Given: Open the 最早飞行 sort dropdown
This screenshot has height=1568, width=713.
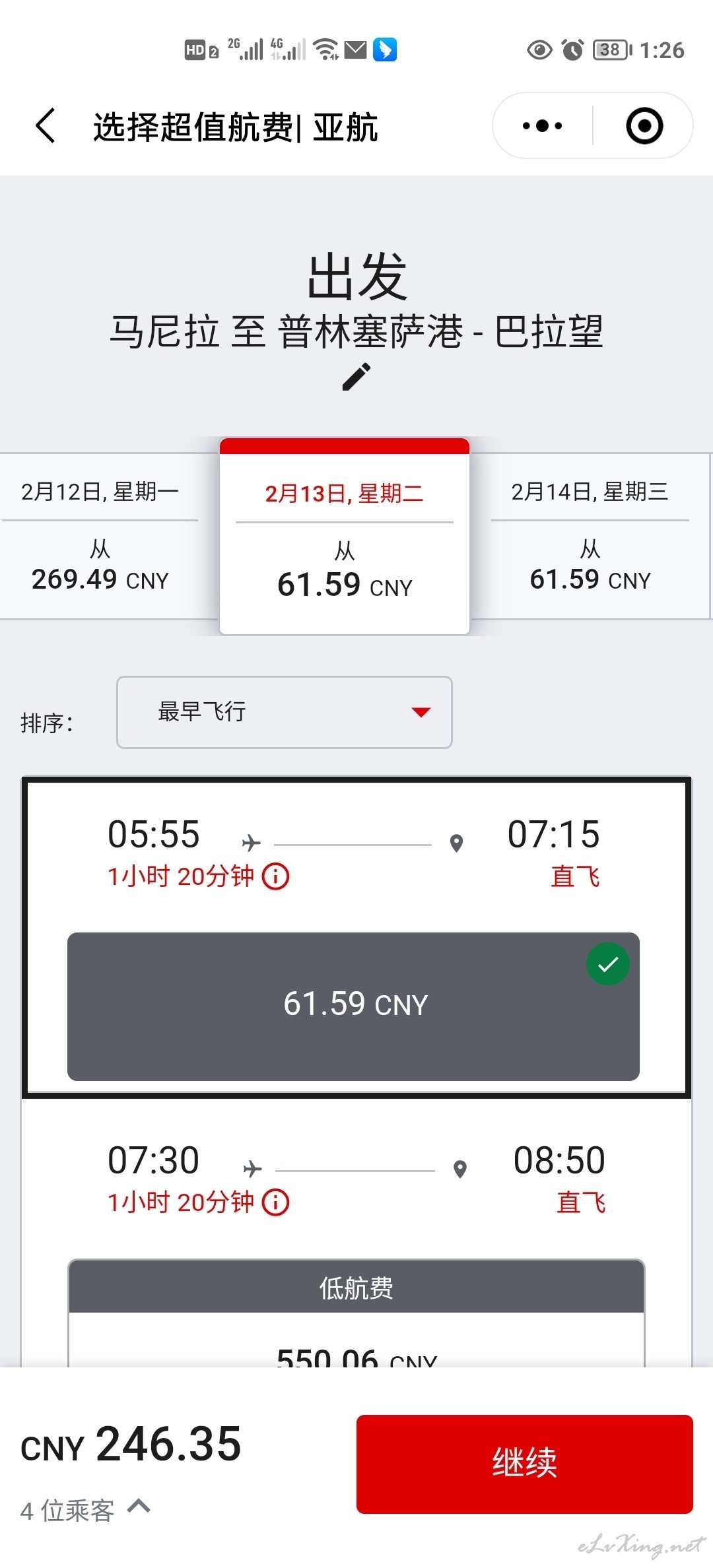Looking at the screenshot, I should tap(285, 712).
